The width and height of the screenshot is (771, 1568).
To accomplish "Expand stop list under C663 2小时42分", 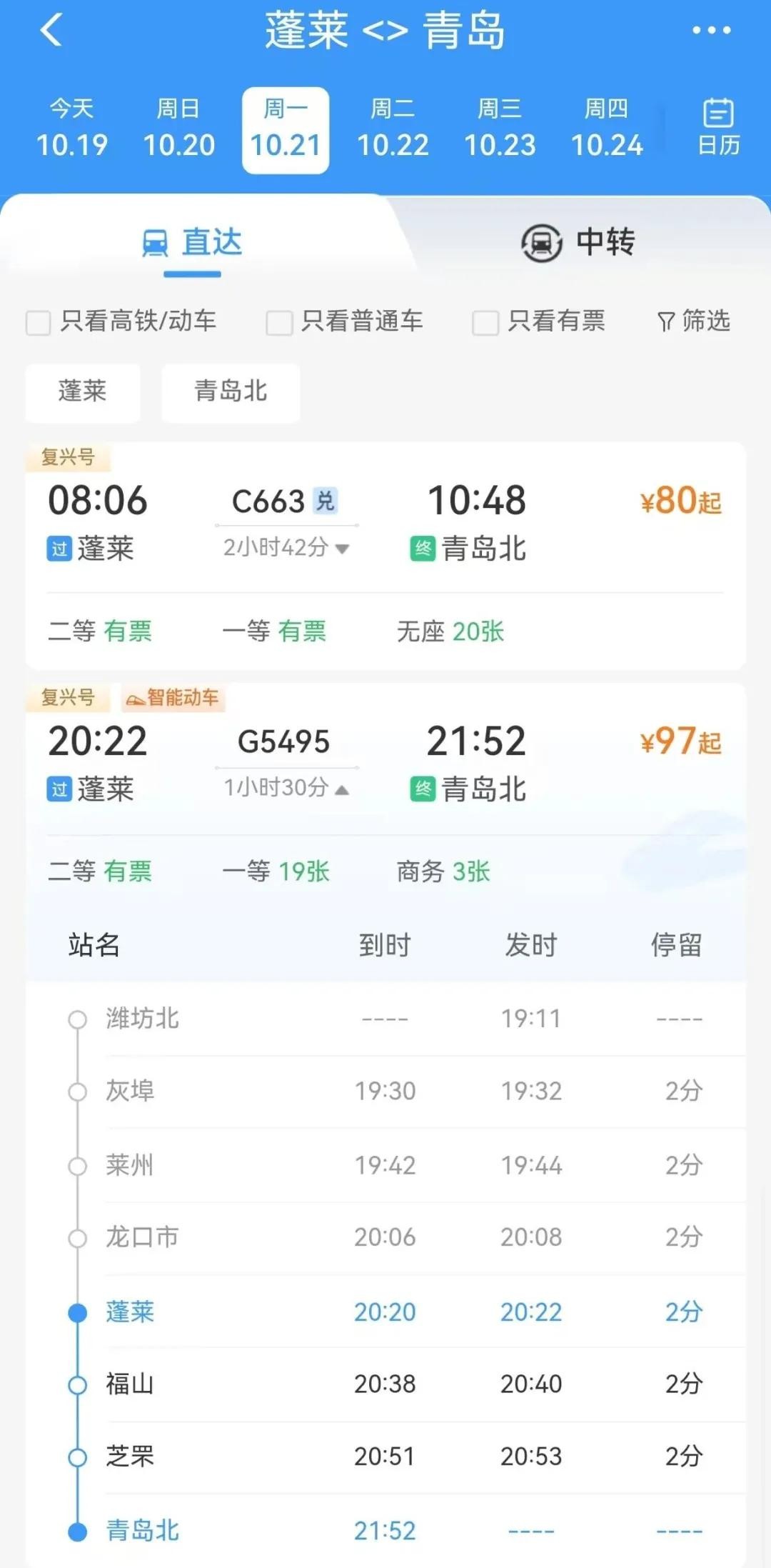I will pyautogui.click(x=286, y=548).
